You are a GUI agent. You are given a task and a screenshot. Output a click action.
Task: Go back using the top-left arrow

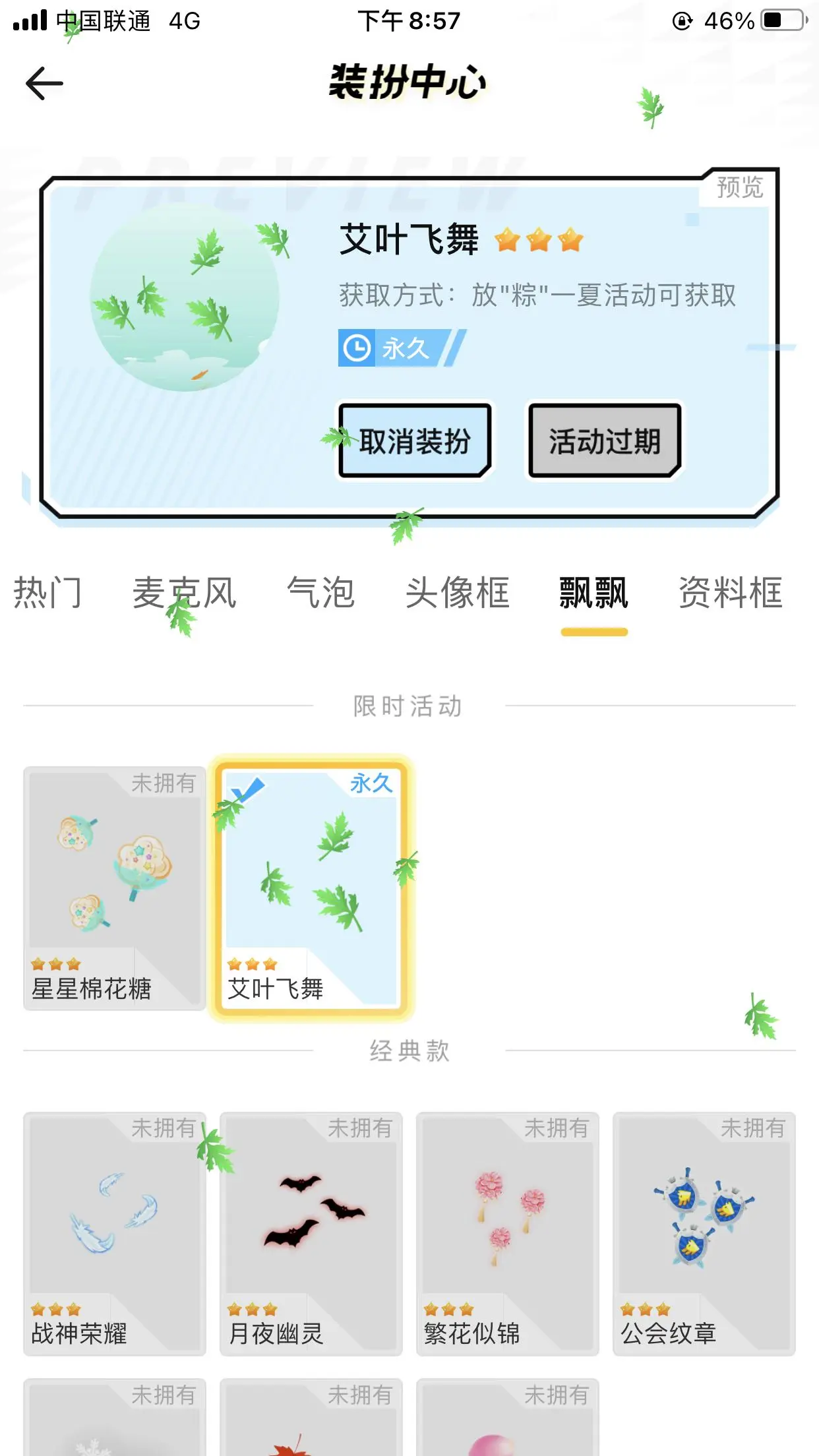[44, 84]
